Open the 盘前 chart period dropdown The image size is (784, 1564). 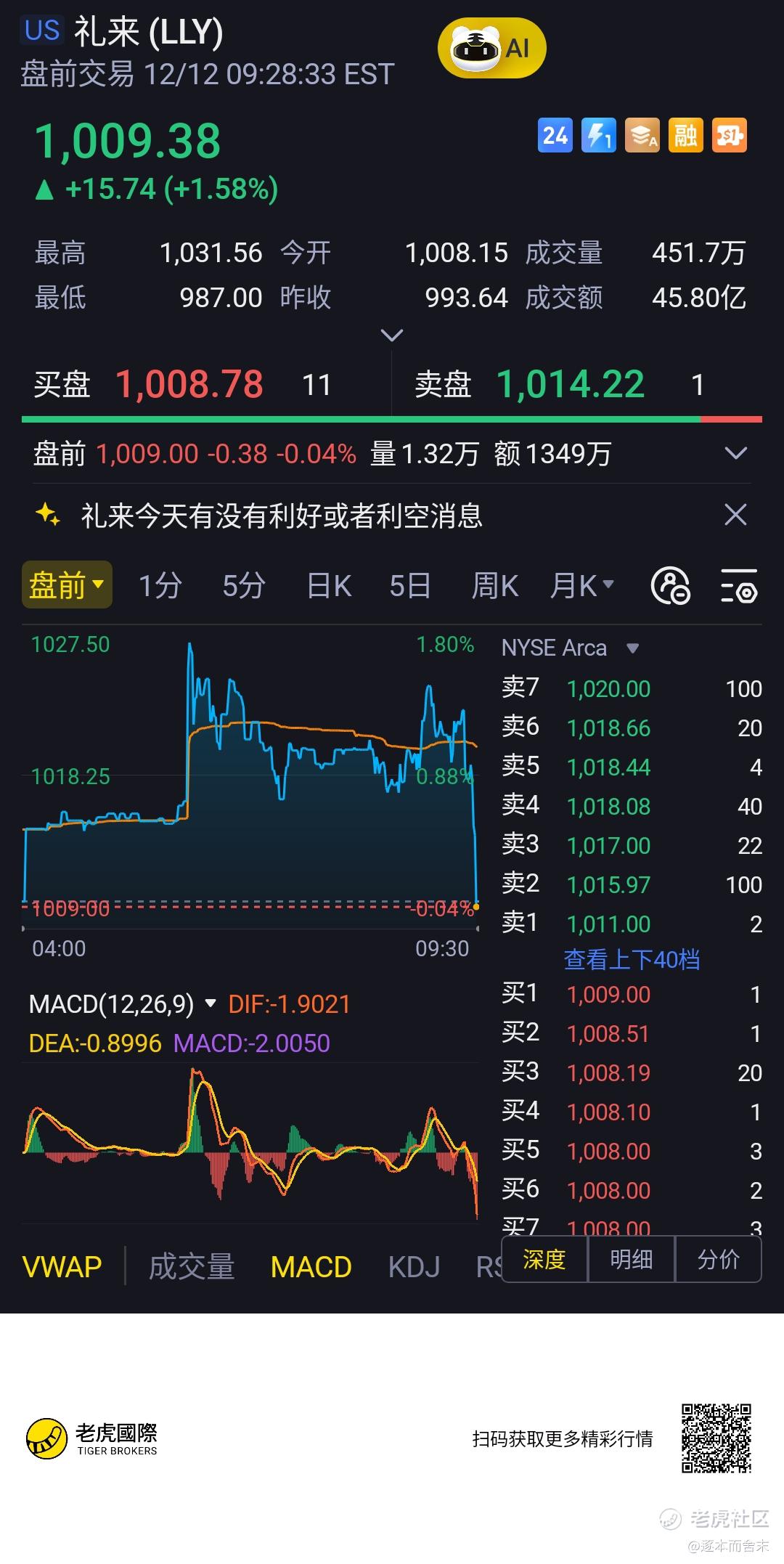coord(67,585)
